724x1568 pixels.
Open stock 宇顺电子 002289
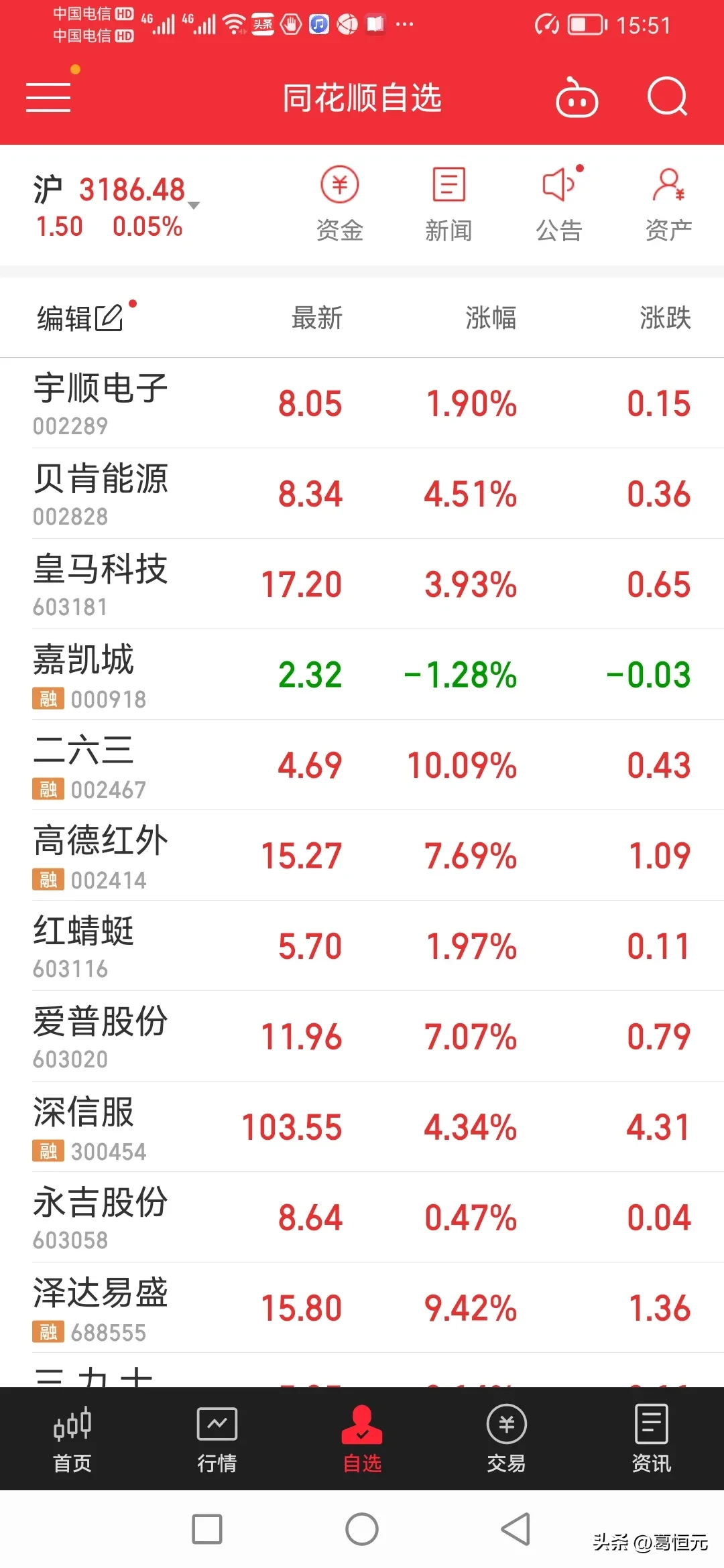(362, 403)
